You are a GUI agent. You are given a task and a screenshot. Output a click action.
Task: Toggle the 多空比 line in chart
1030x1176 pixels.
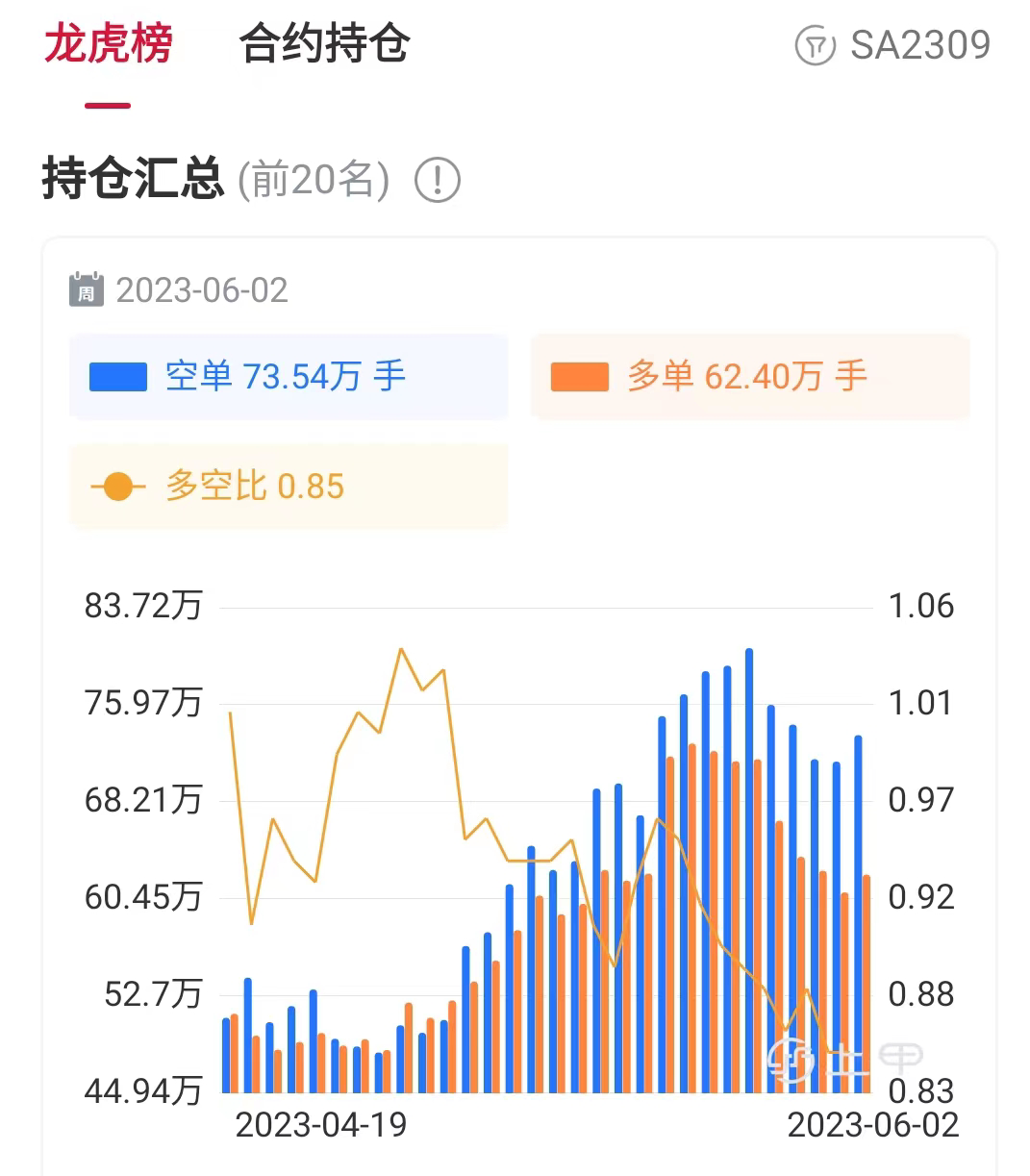[x=288, y=486]
